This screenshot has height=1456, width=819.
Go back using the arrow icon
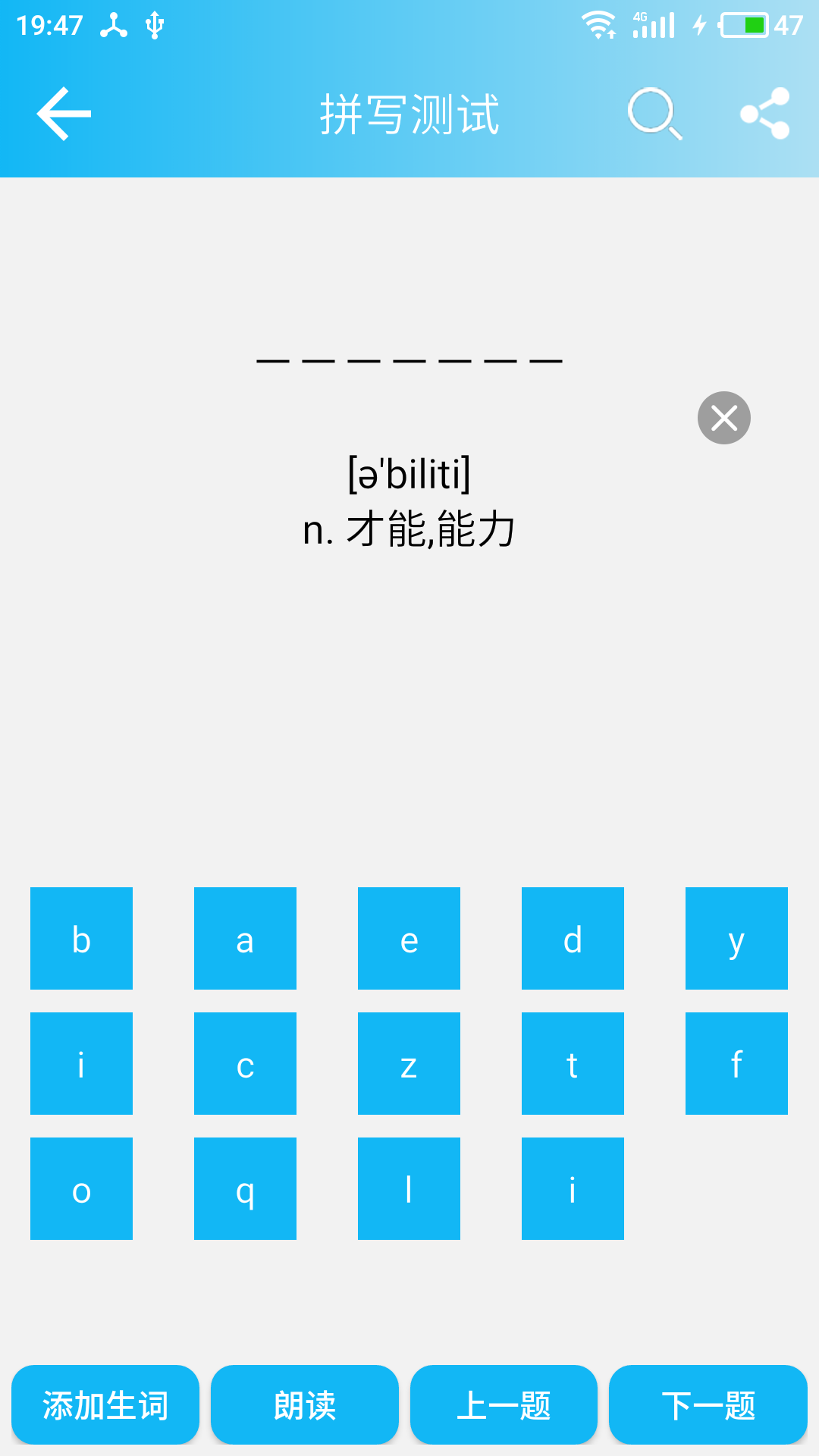[x=64, y=114]
